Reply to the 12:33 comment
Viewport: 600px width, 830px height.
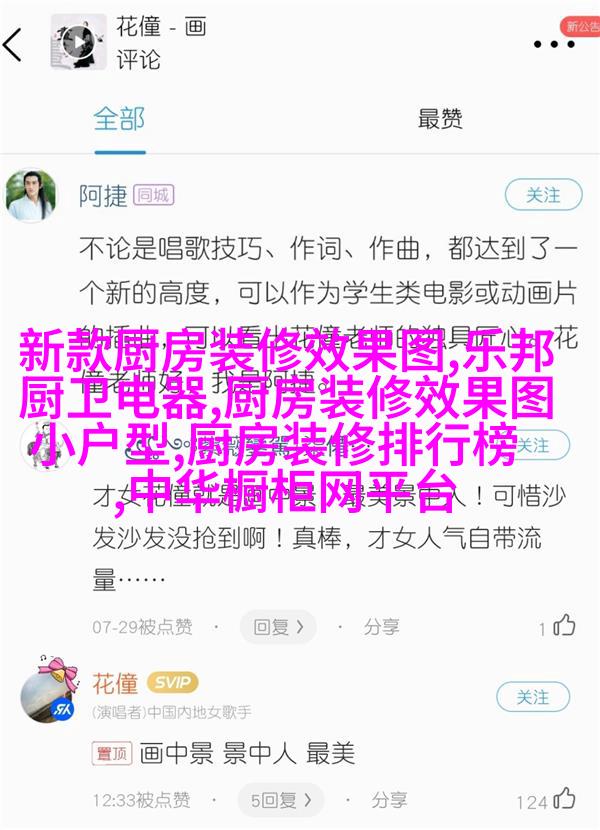pyautogui.click(x=278, y=801)
